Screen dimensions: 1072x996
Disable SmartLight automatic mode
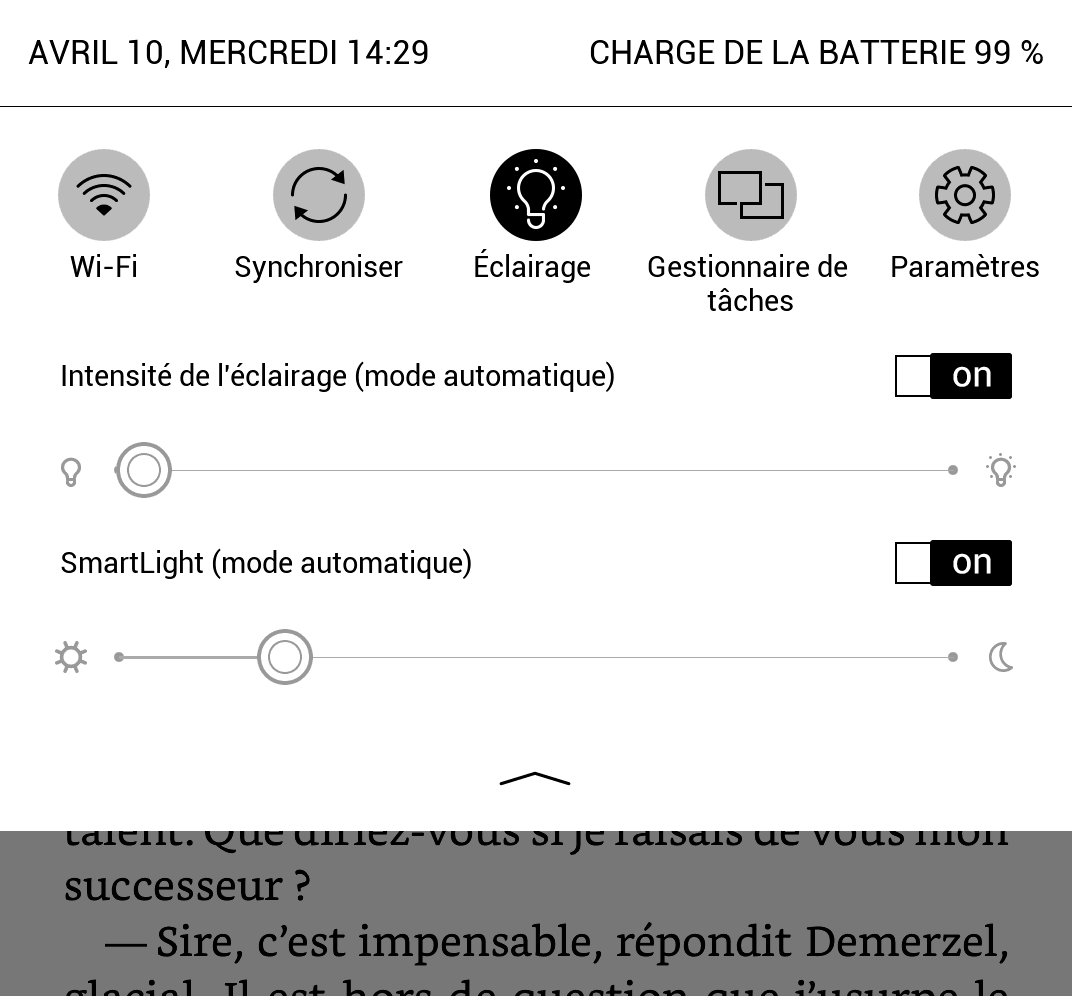953,563
